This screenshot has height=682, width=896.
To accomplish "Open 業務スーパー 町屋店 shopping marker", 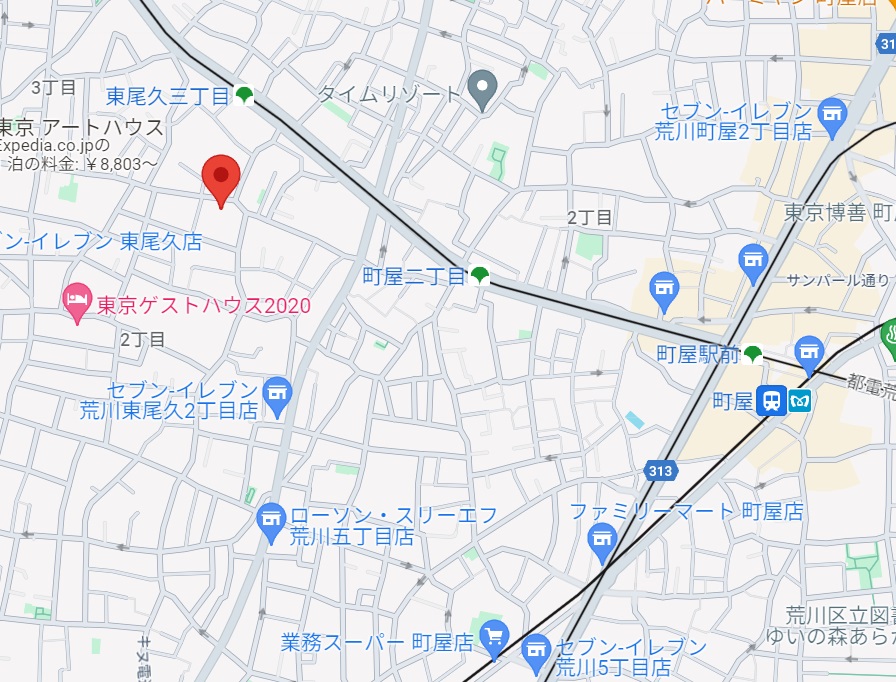I will 493,634.
